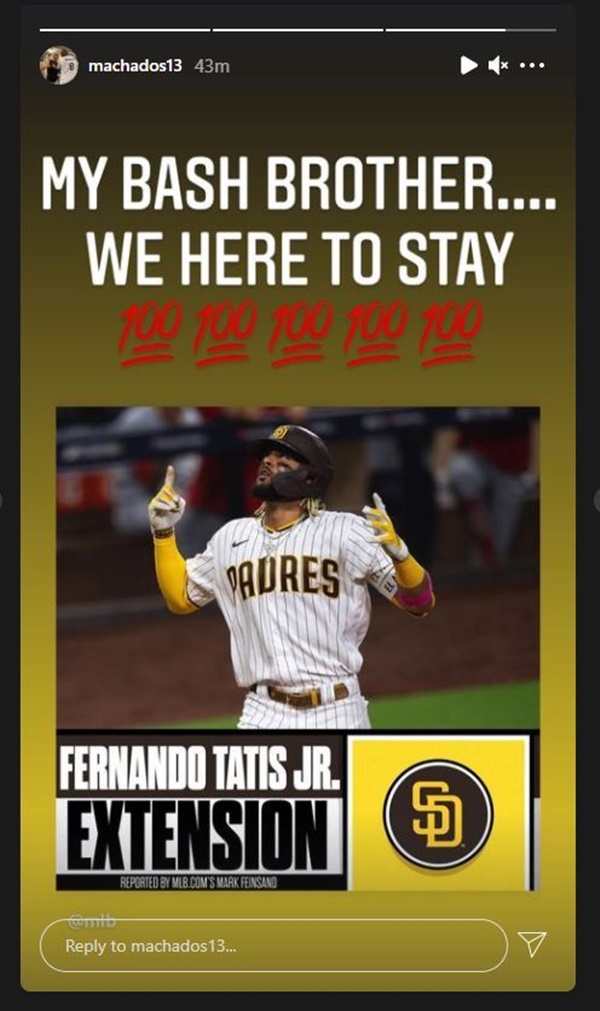Open the @mlb mention tag
The image size is (600, 1011).
coord(92,922)
